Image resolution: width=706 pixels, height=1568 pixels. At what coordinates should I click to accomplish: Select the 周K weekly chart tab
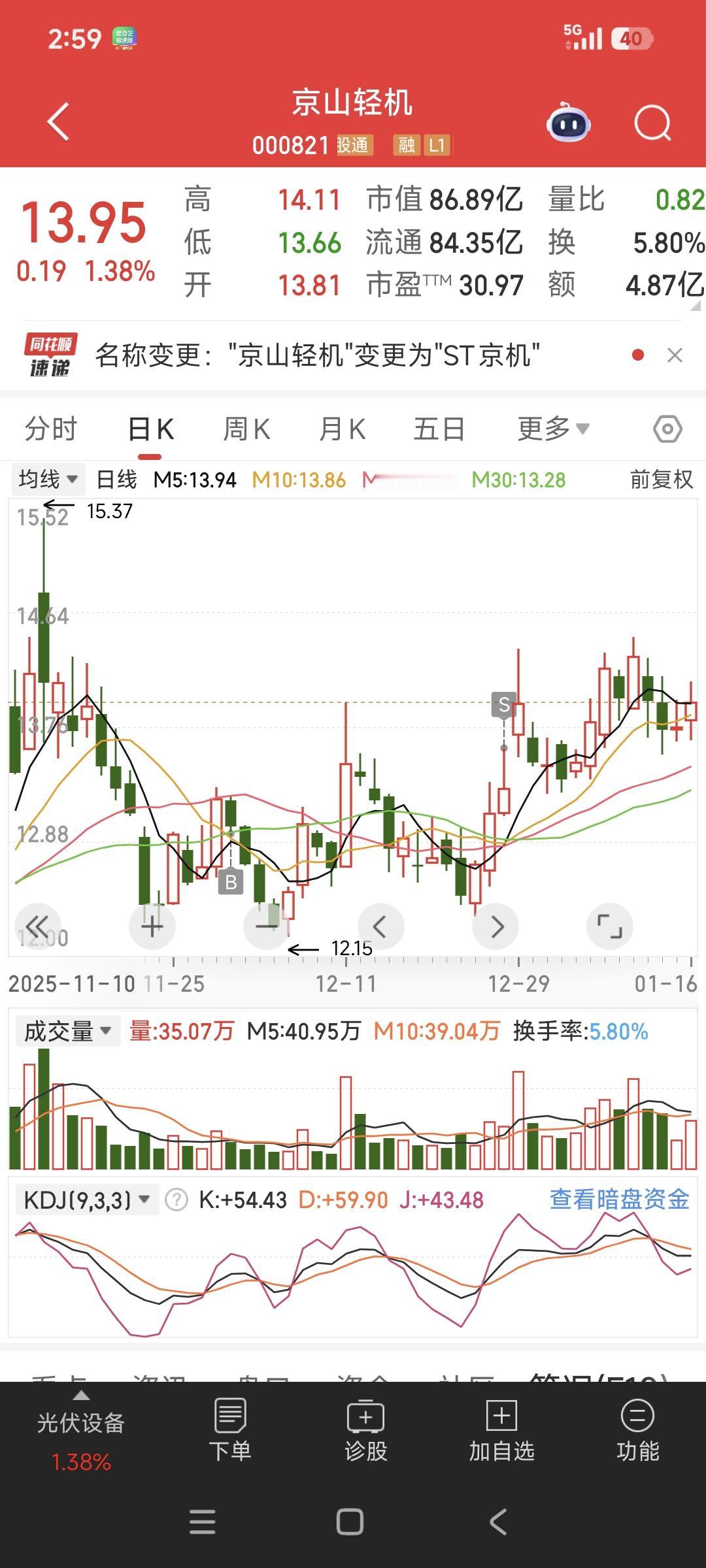[x=246, y=429]
